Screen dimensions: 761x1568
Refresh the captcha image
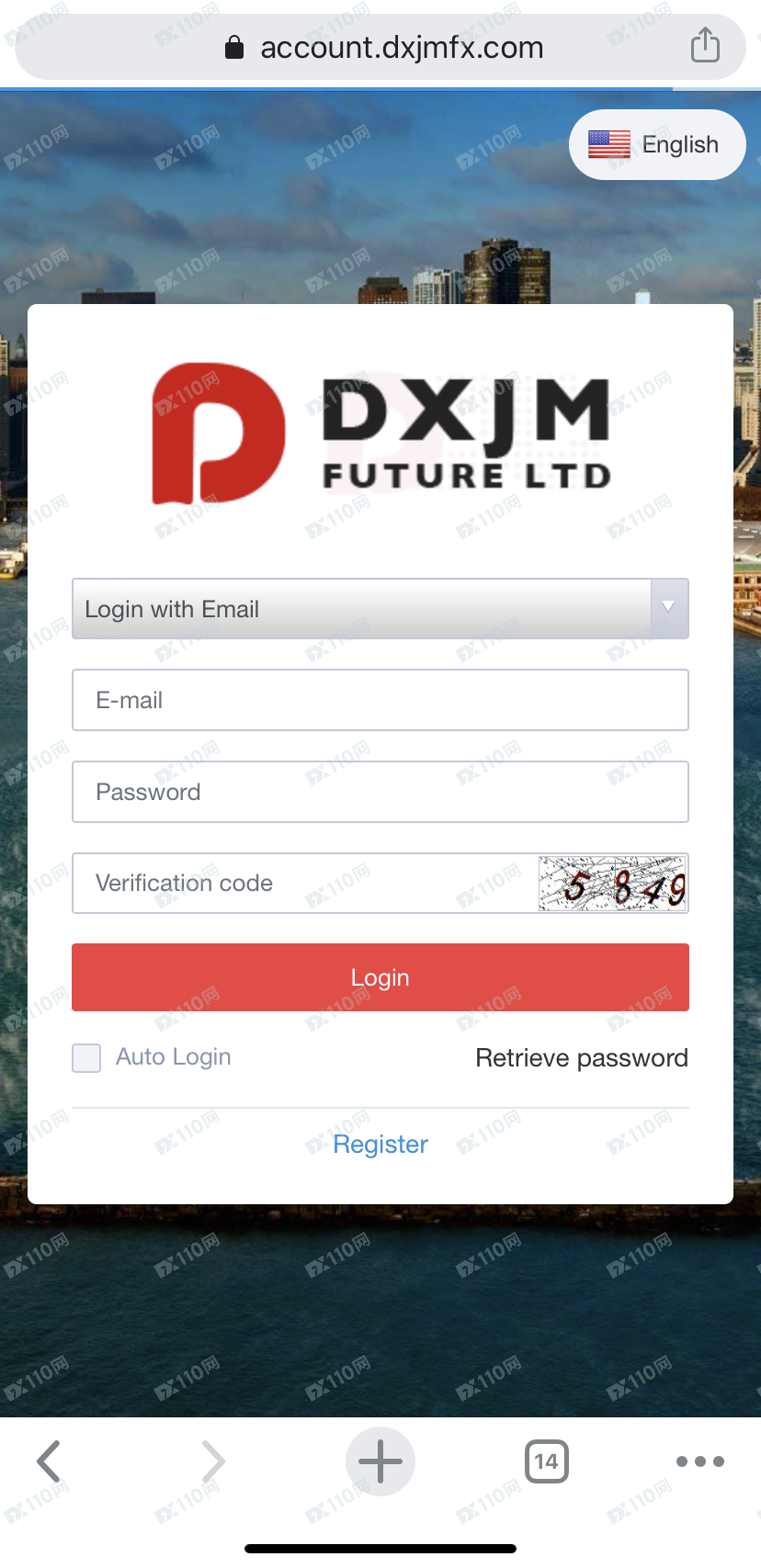[x=612, y=884]
